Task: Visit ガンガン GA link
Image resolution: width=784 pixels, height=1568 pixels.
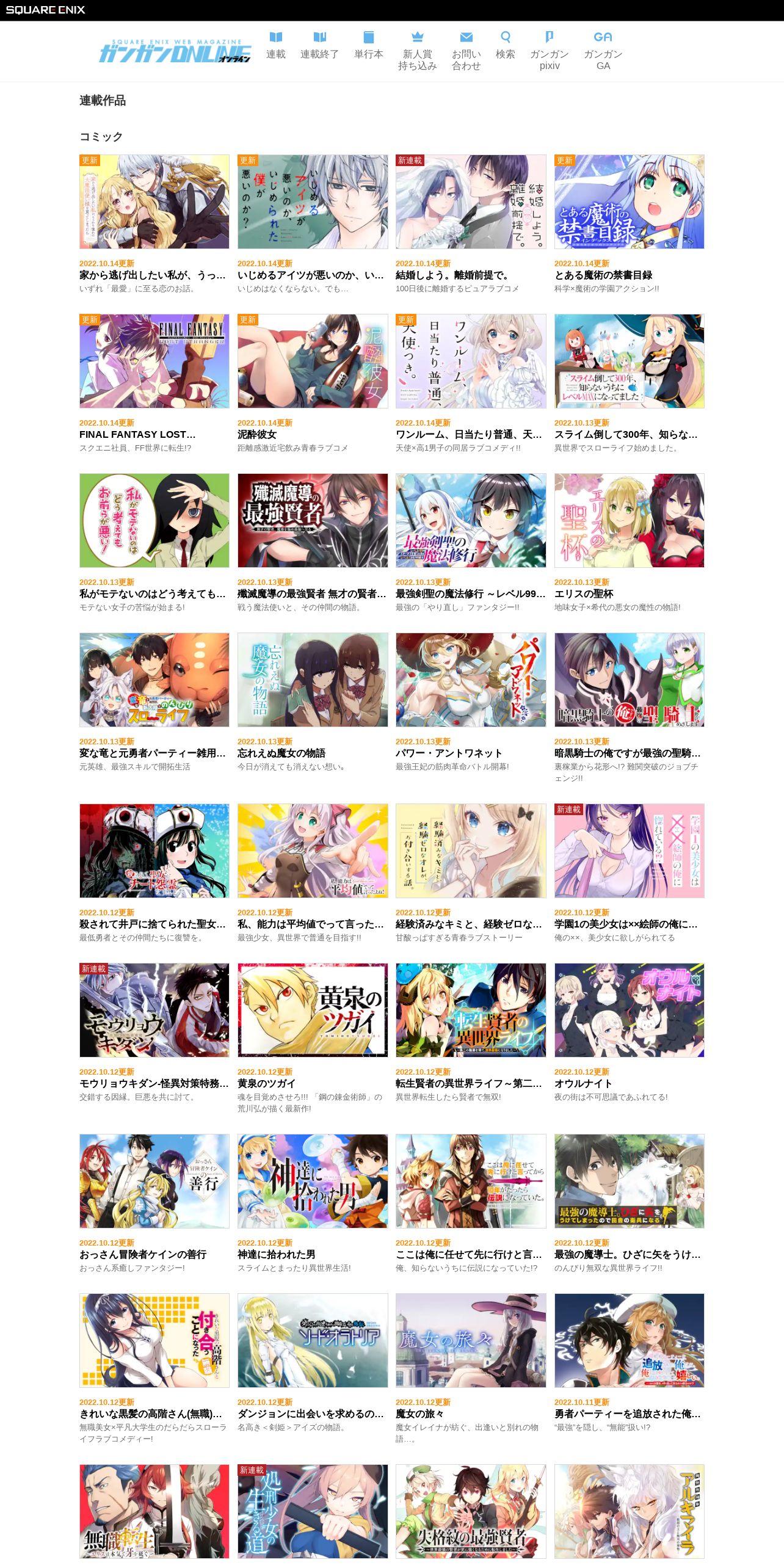Action: point(603,51)
